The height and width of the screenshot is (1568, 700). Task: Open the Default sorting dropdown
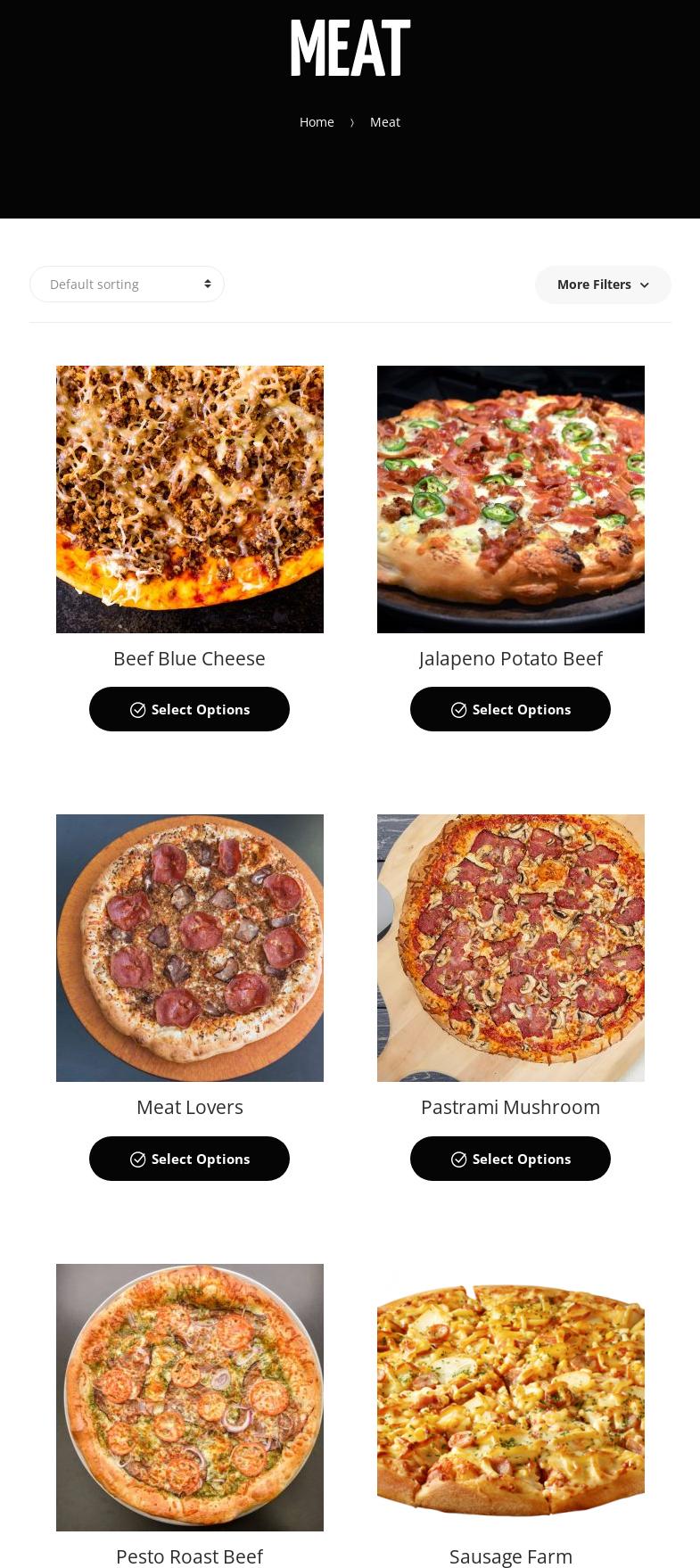[127, 285]
